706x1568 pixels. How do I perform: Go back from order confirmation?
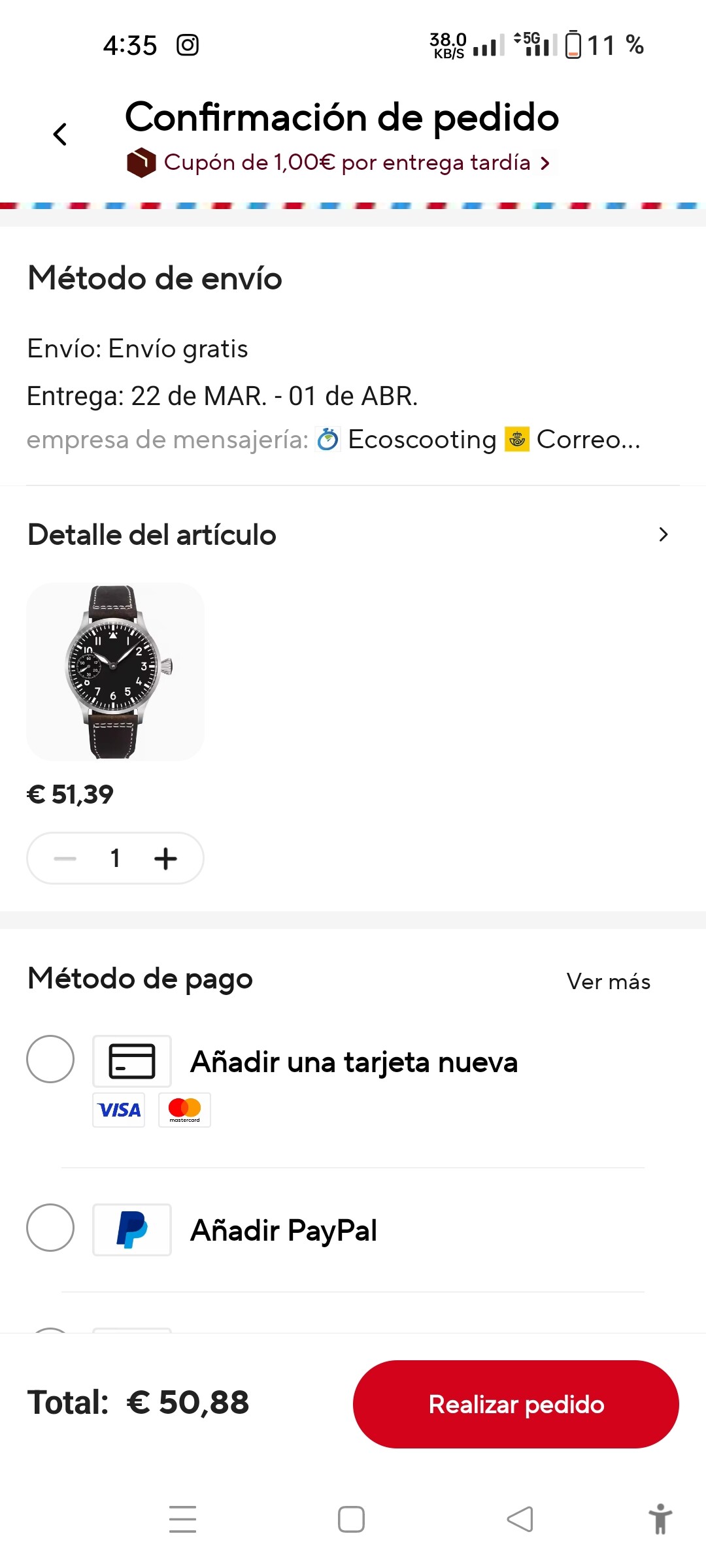(x=60, y=135)
